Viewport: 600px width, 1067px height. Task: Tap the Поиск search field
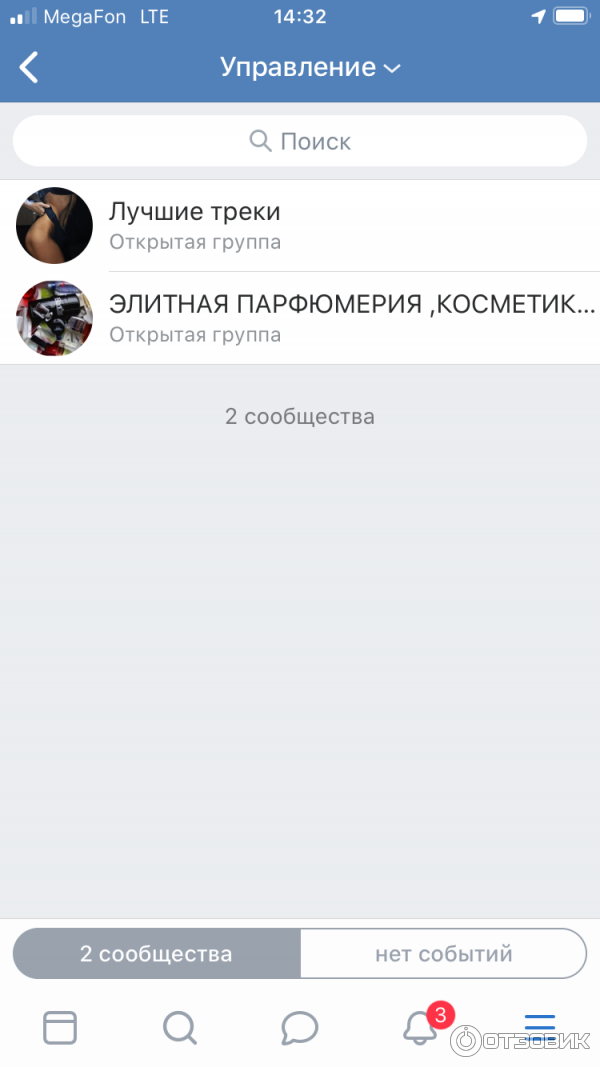pos(300,141)
